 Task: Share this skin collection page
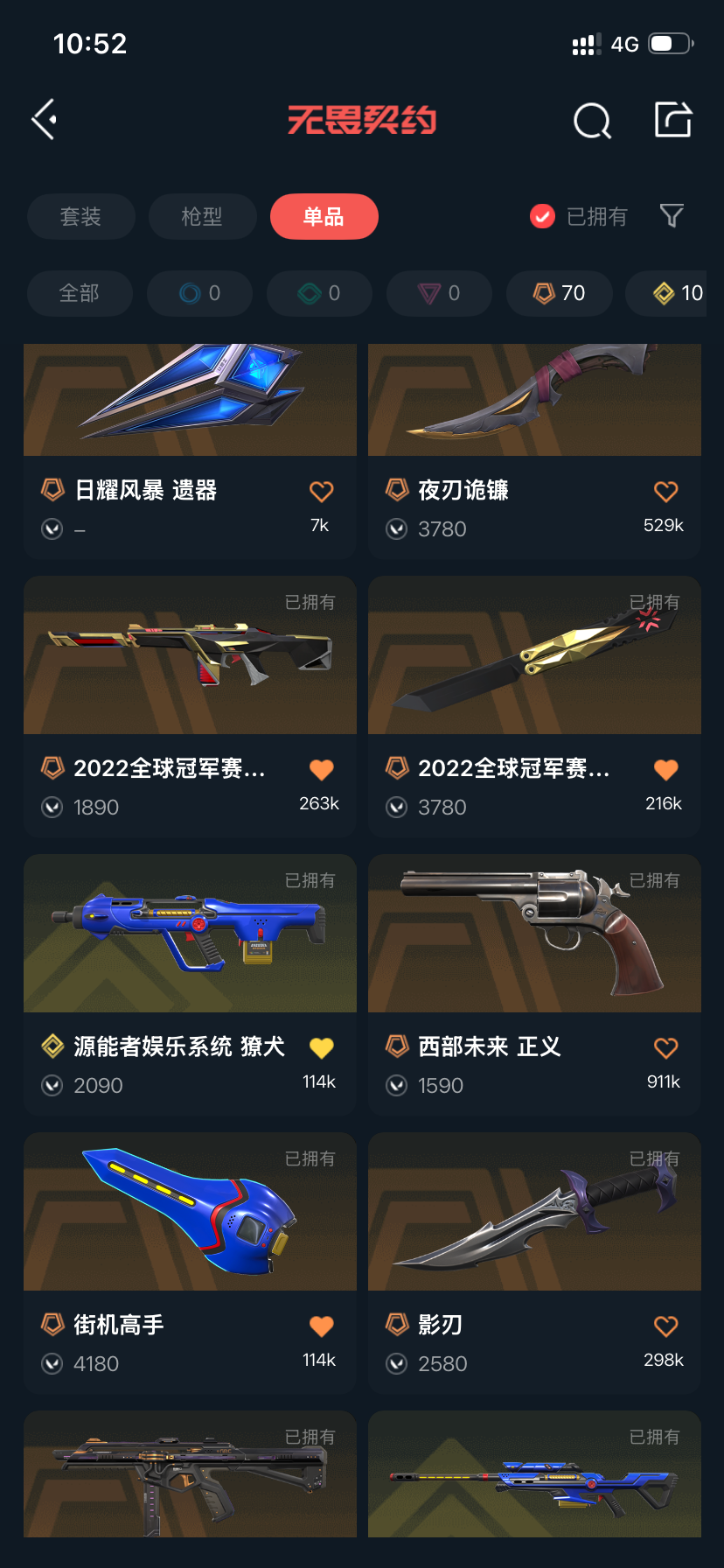point(673,120)
